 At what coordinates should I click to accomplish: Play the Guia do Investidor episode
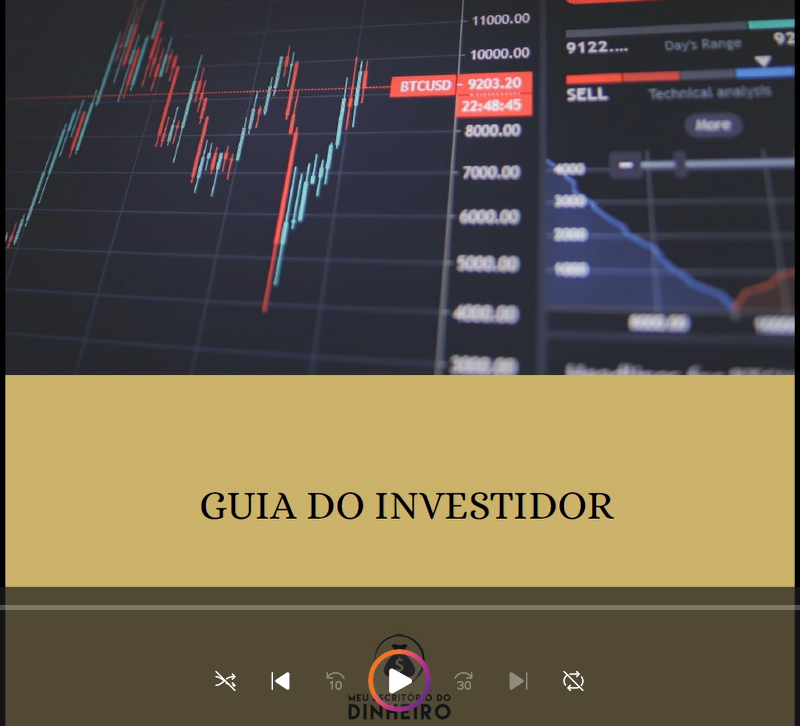[399, 681]
